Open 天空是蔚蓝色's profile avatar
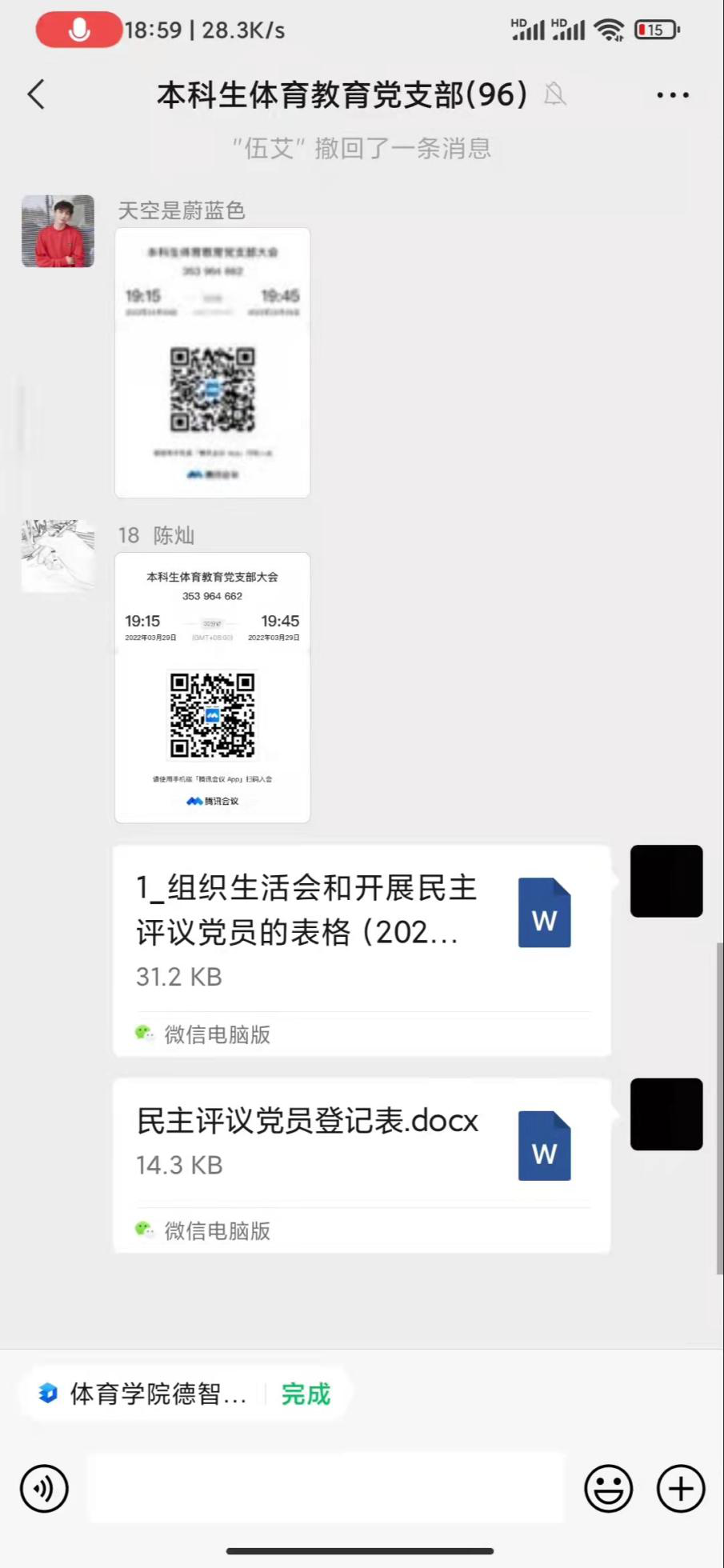Viewport: 724px width, 1568px height. pyautogui.click(x=58, y=231)
